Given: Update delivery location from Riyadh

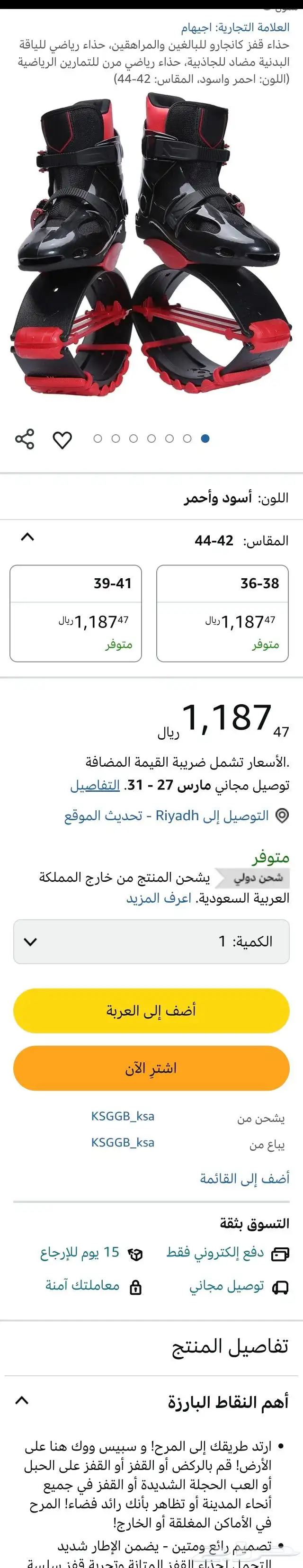Looking at the screenshot, I should tap(167, 815).
